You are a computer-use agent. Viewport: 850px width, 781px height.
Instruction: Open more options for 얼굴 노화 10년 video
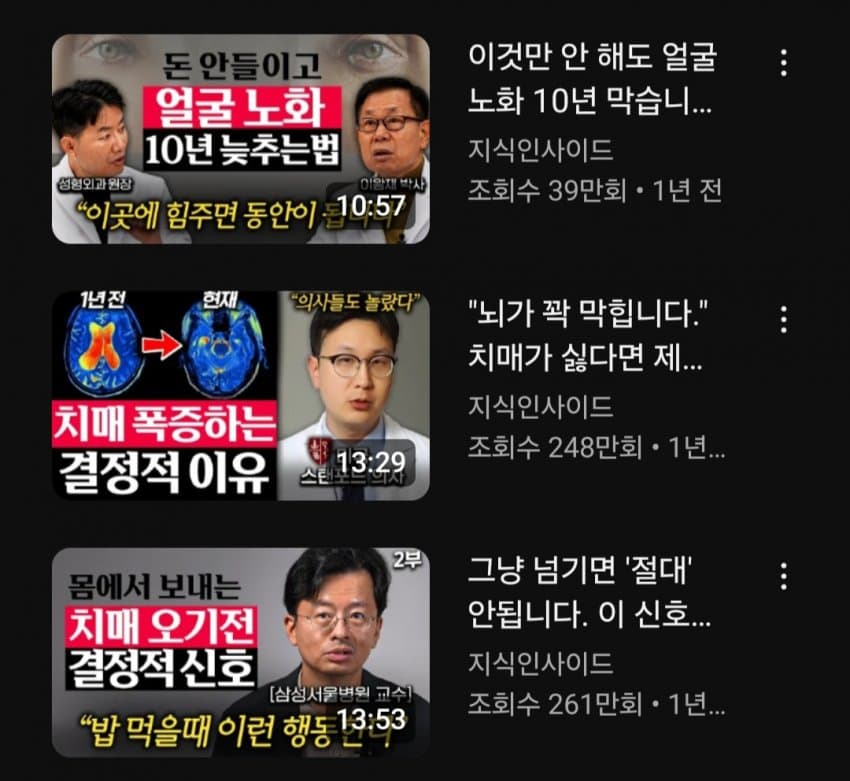coord(783,62)
